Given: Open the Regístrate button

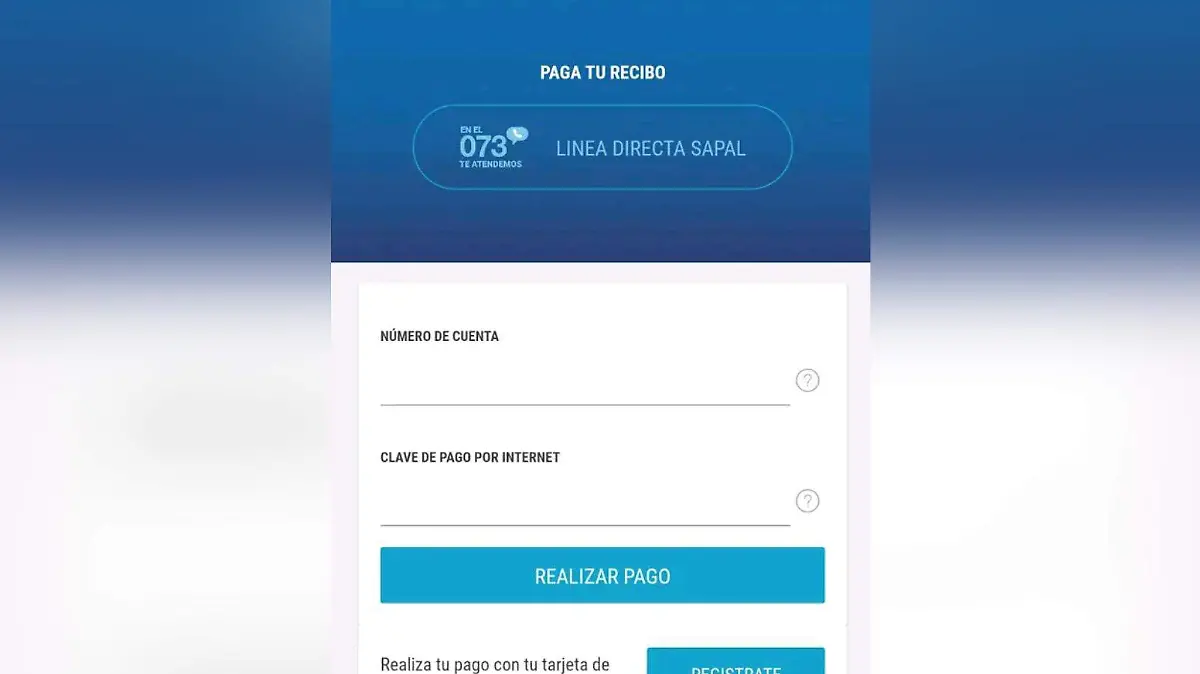Looking at the screenshot, I should [735, 664].
